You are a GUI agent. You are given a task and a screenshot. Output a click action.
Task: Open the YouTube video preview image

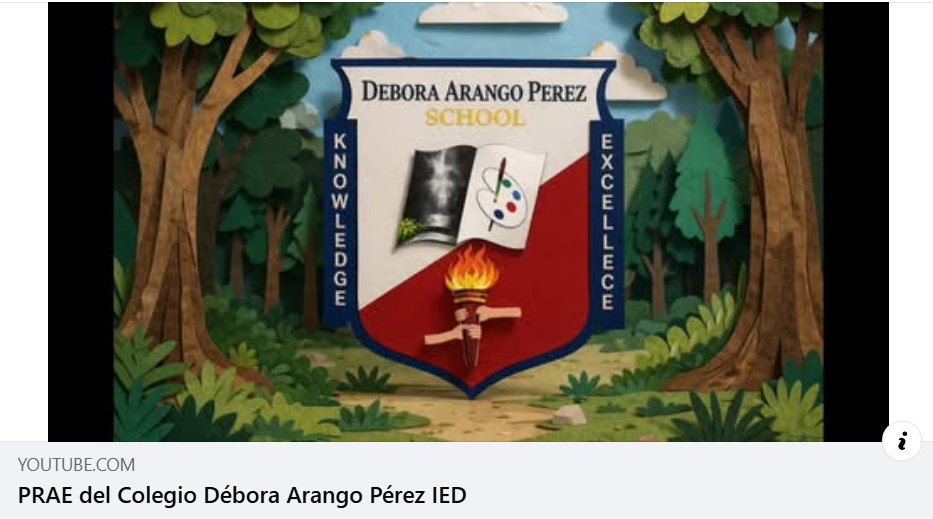coord(468,222)
